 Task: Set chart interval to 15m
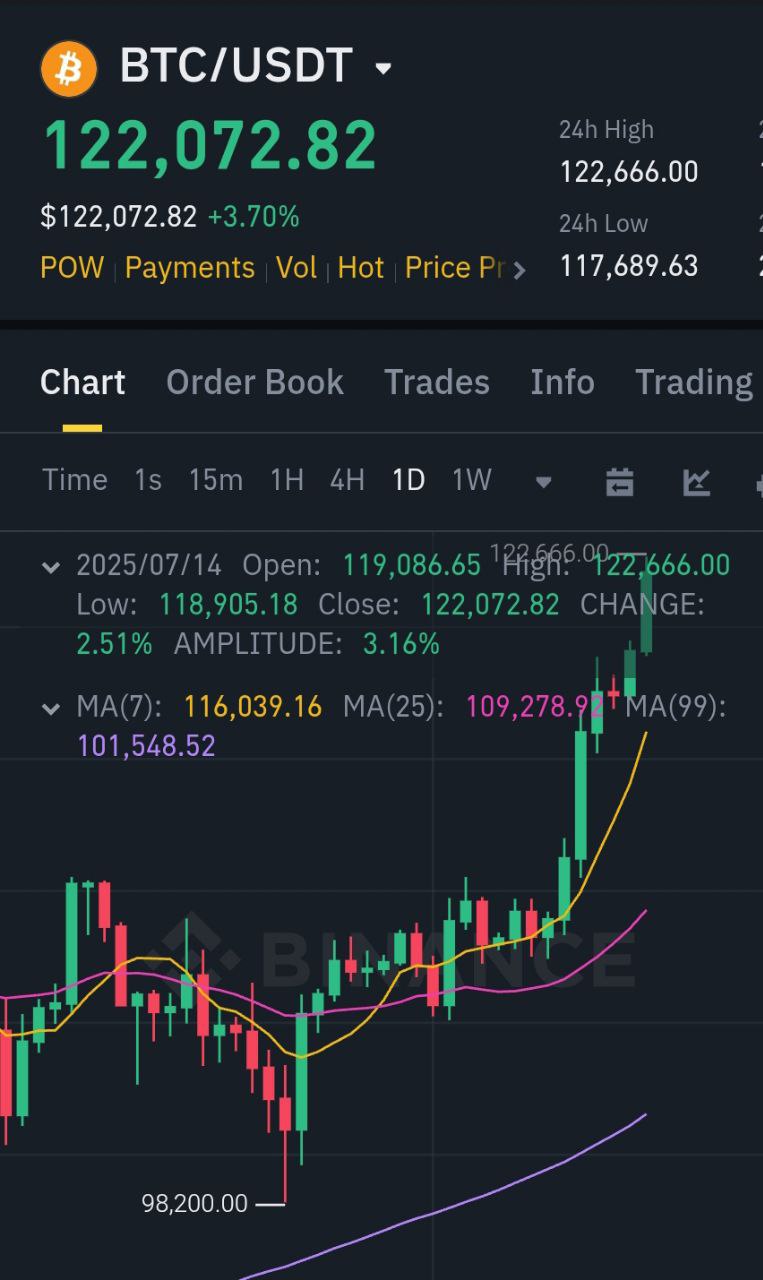[216, 480]
